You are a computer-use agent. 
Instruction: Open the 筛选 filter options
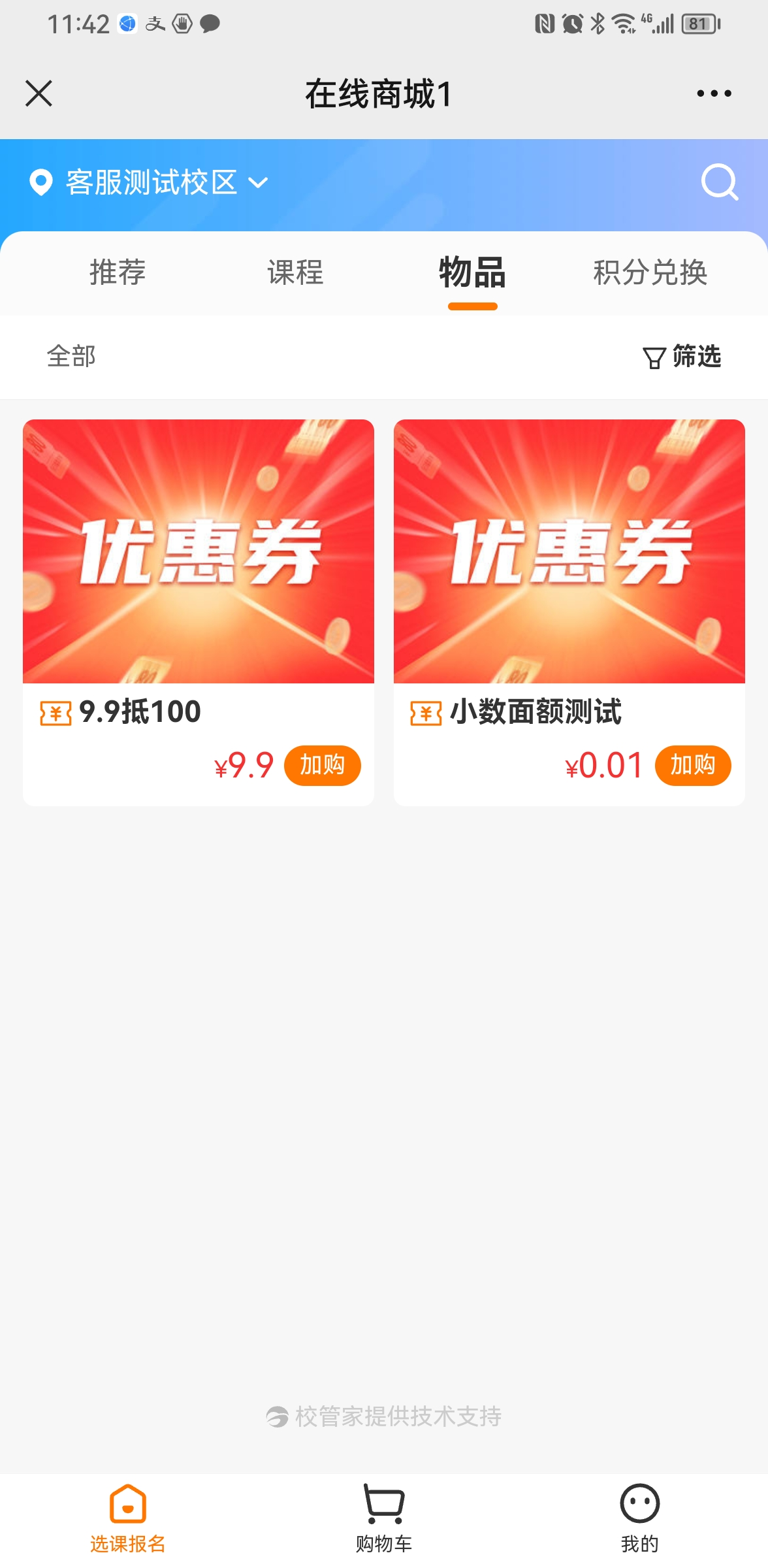[682, 357]
